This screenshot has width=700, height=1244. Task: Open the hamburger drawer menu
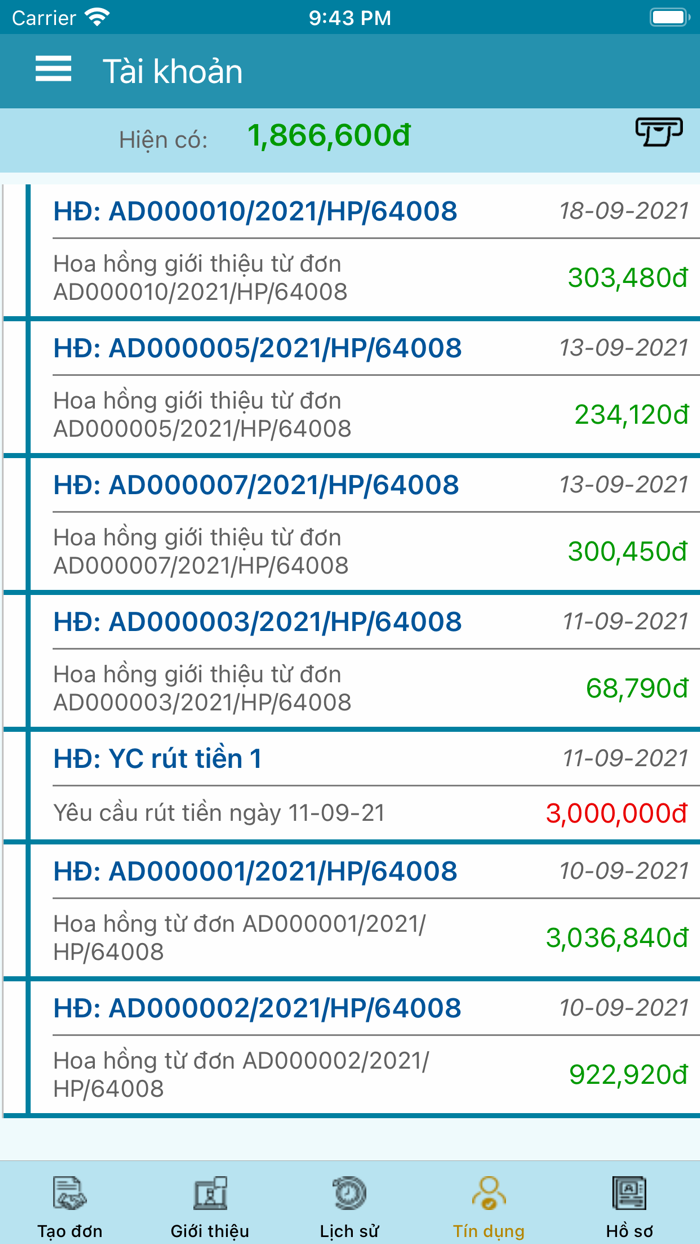pos(53,69)
